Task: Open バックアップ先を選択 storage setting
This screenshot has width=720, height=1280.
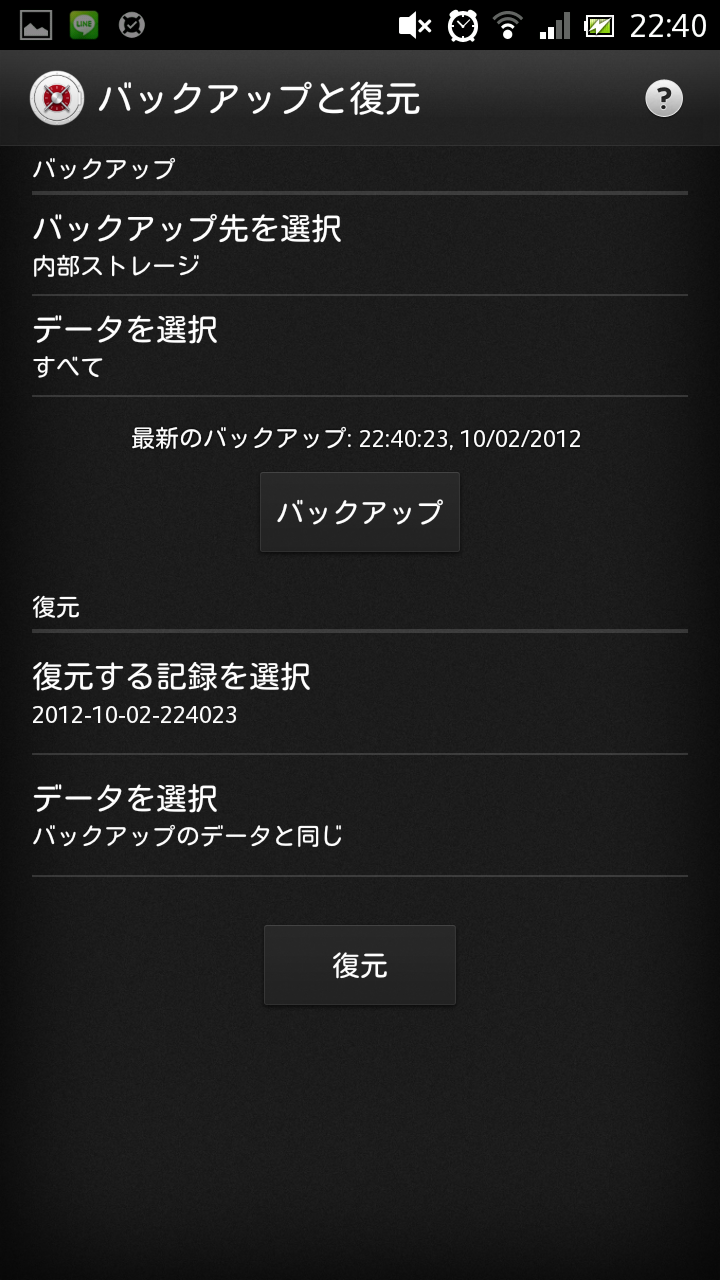Action: [360, 244]
